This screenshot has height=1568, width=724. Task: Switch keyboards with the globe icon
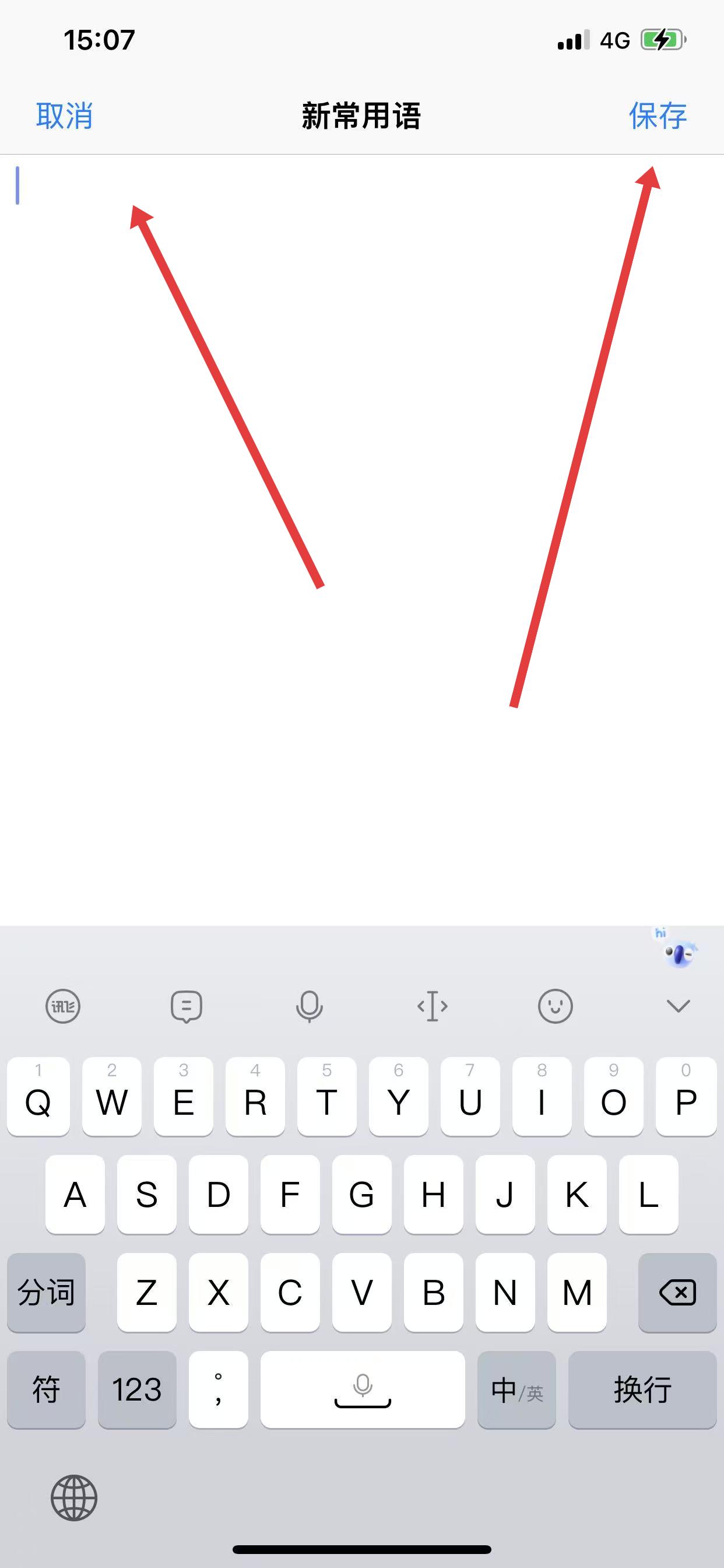pos(73,1497)
